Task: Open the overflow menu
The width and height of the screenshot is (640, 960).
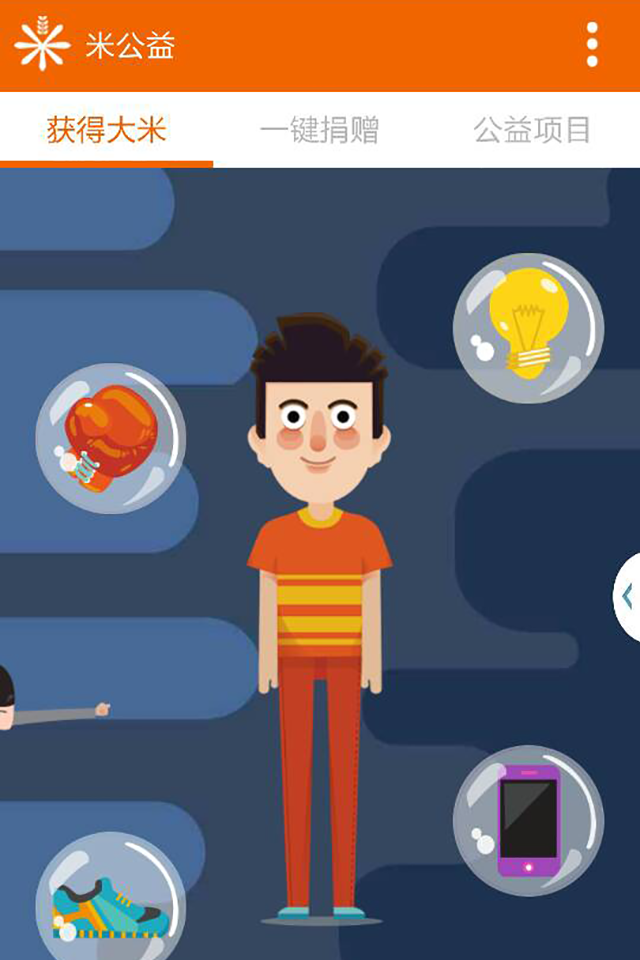Action: (592, 45)
